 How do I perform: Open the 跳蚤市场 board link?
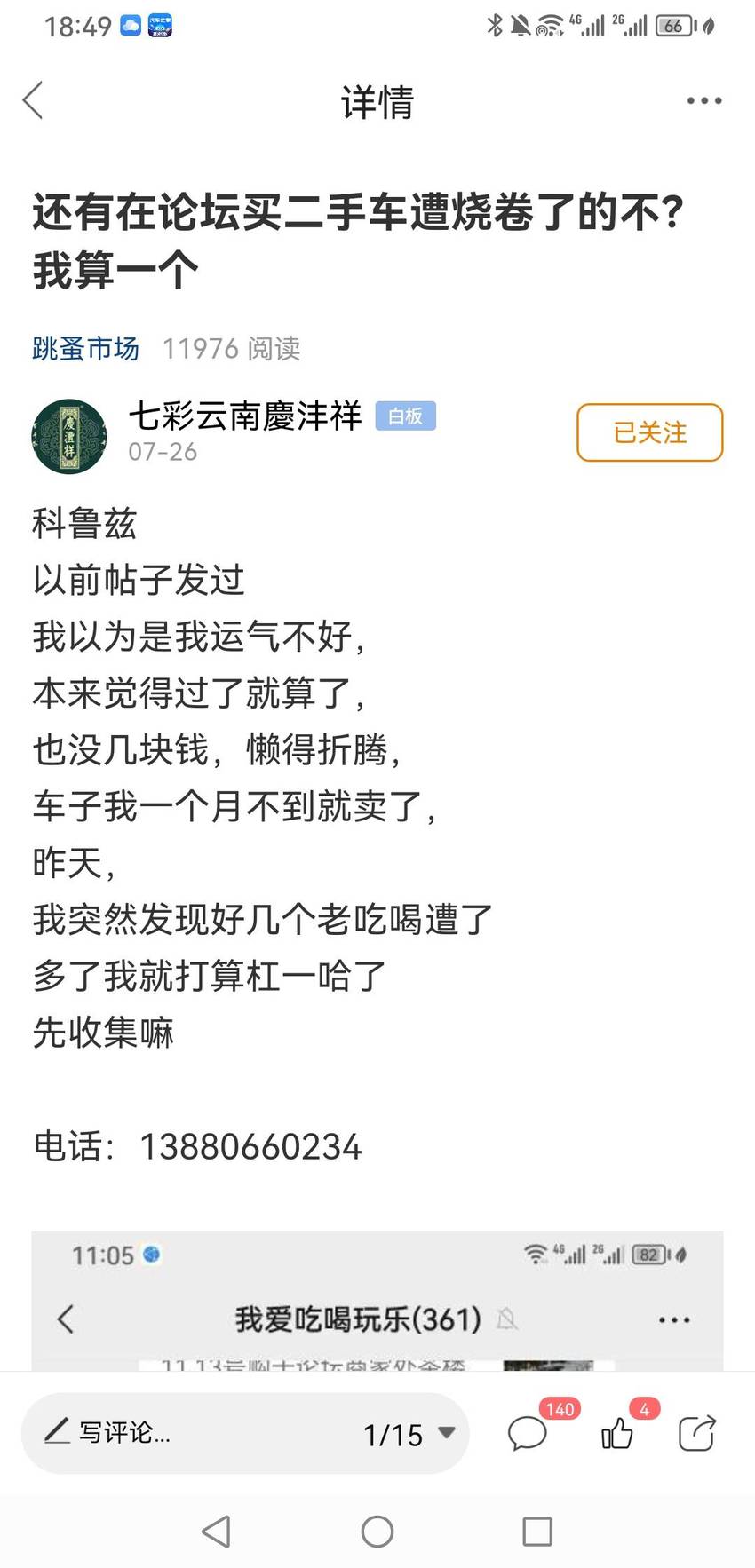(85, 348)
